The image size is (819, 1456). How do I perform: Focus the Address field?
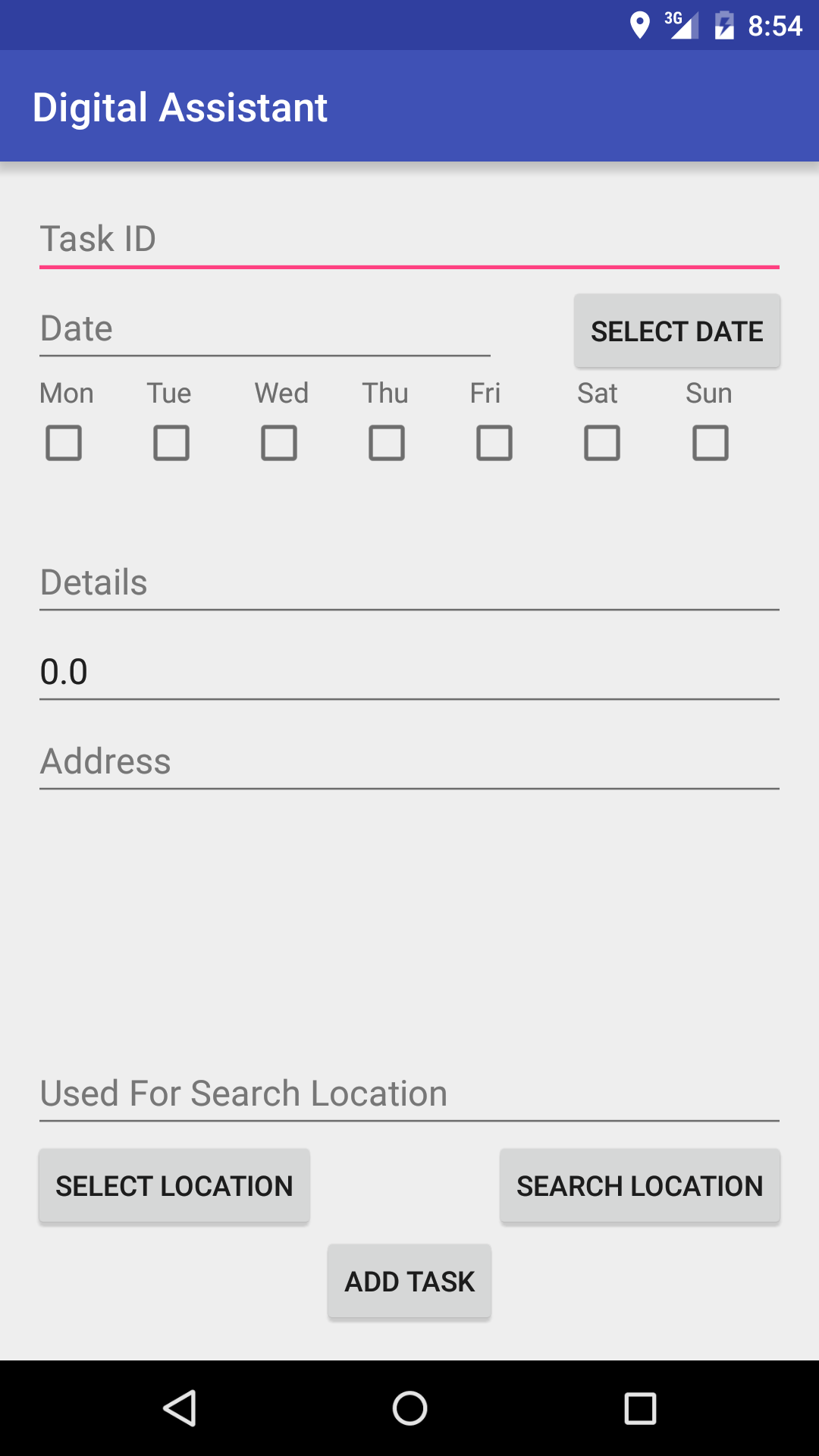pyautogui.click(x=409, y=762)
